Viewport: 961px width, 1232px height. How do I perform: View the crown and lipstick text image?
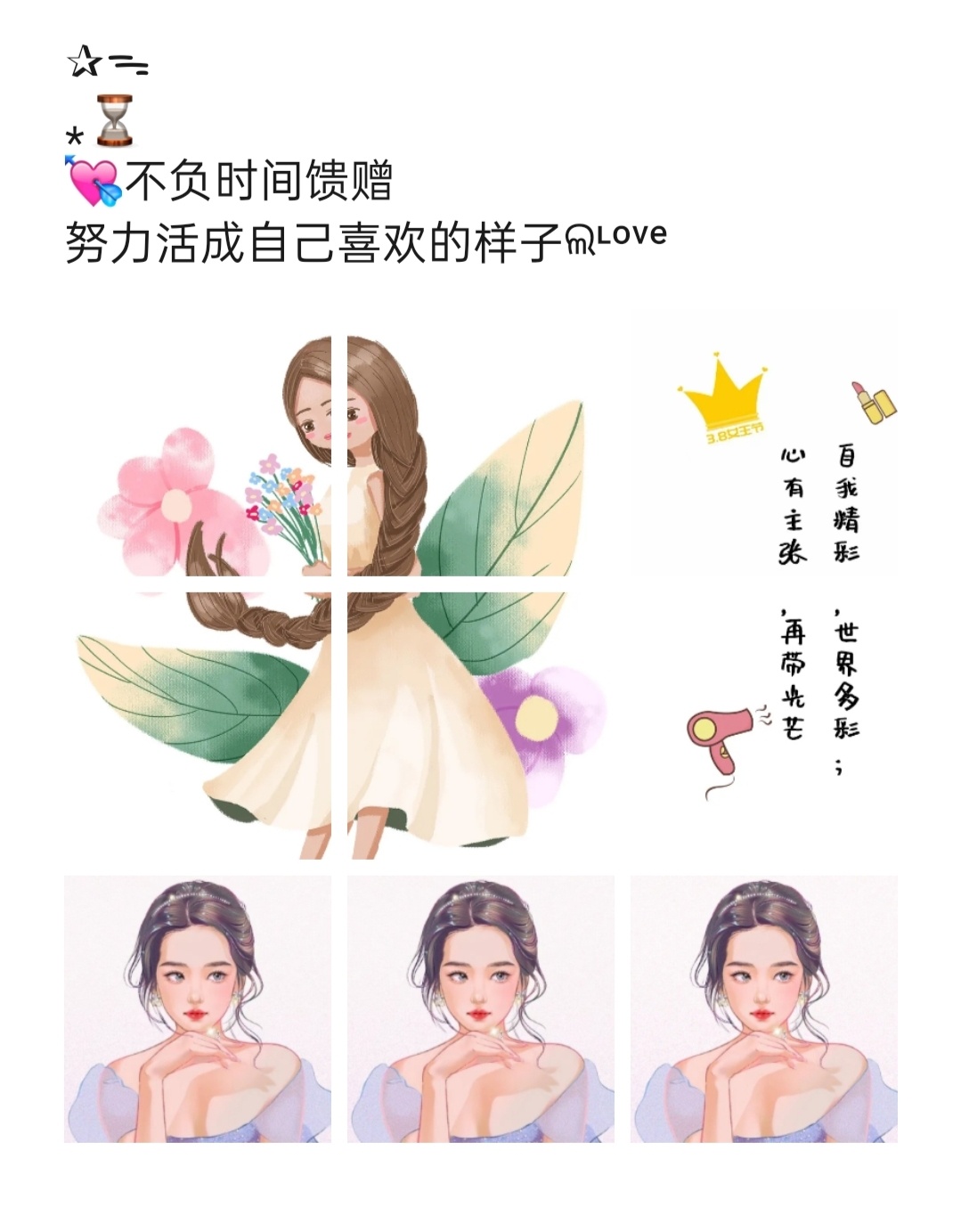coord(764,444)
